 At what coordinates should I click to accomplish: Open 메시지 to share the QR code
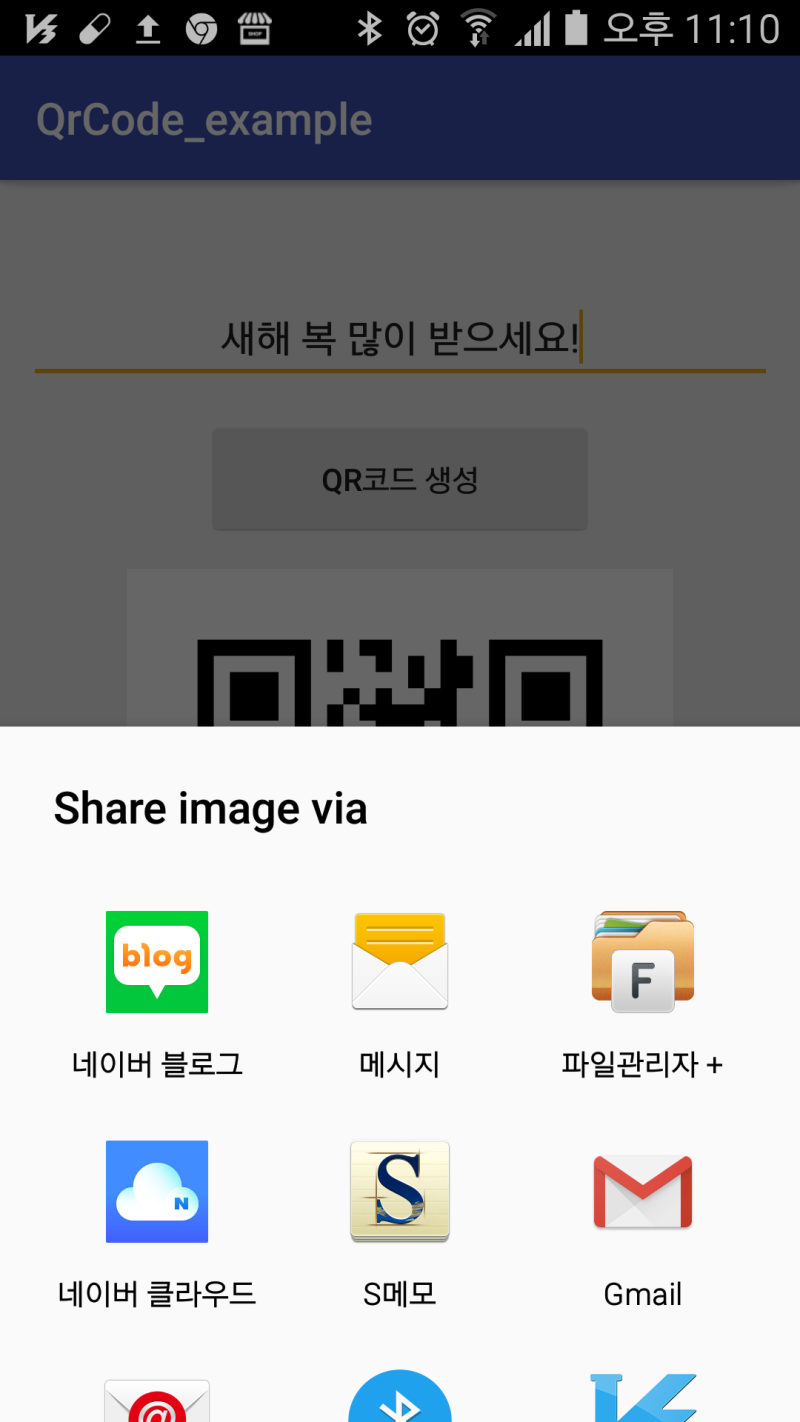pos(399,962)
